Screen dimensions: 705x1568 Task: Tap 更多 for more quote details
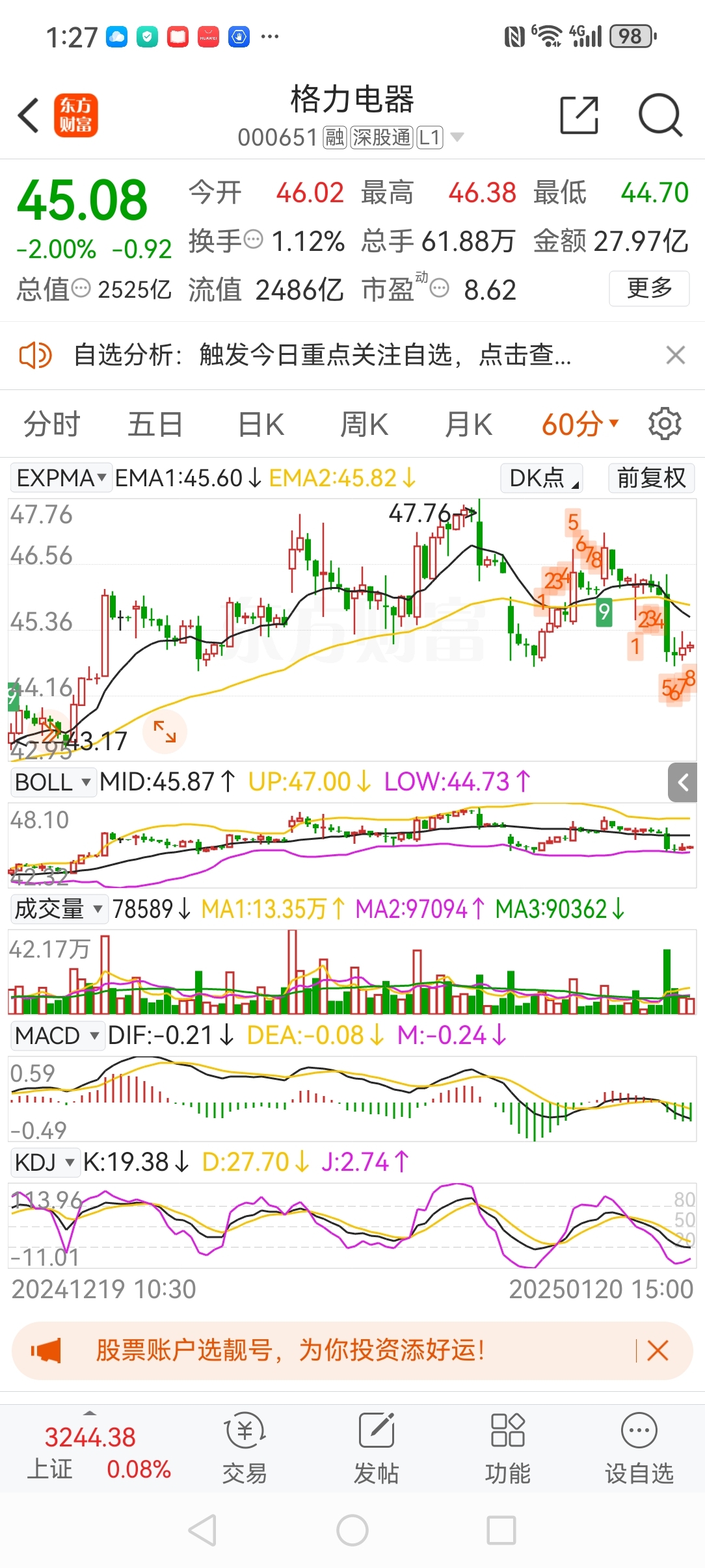point(648,288)
